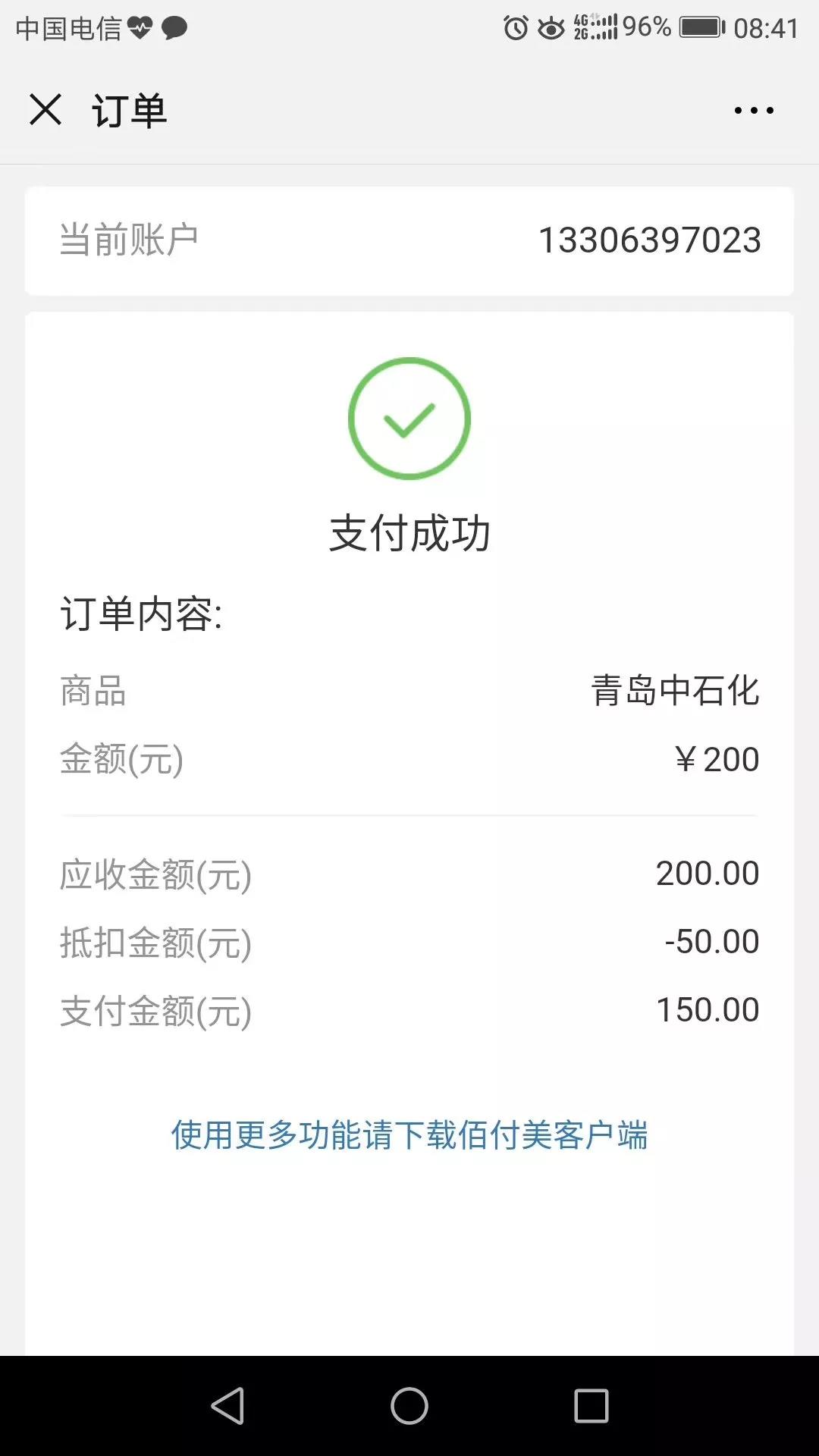Open the three-dot more options menu

pos(754,111)
